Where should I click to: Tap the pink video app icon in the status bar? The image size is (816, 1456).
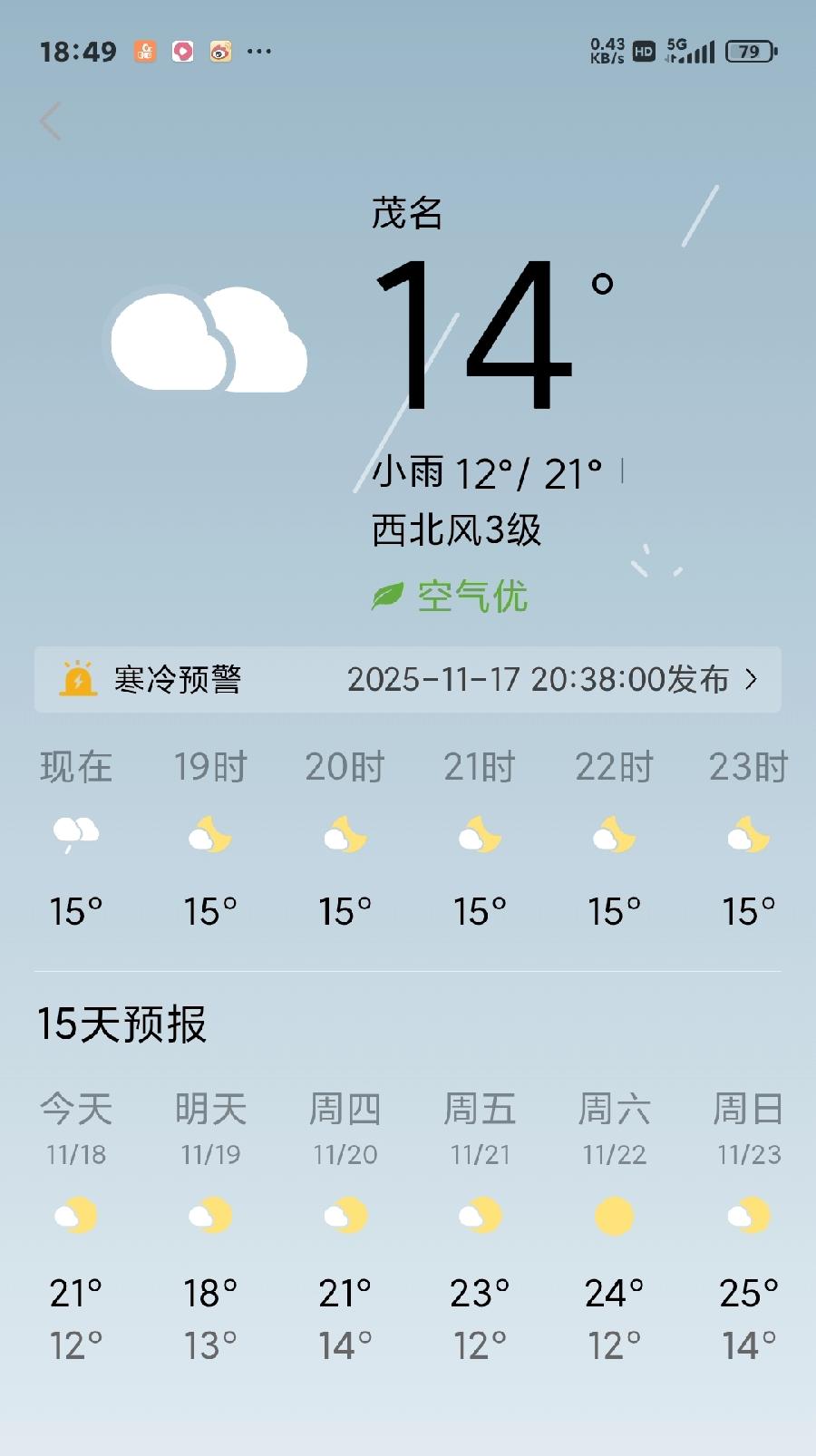point(182,52)
